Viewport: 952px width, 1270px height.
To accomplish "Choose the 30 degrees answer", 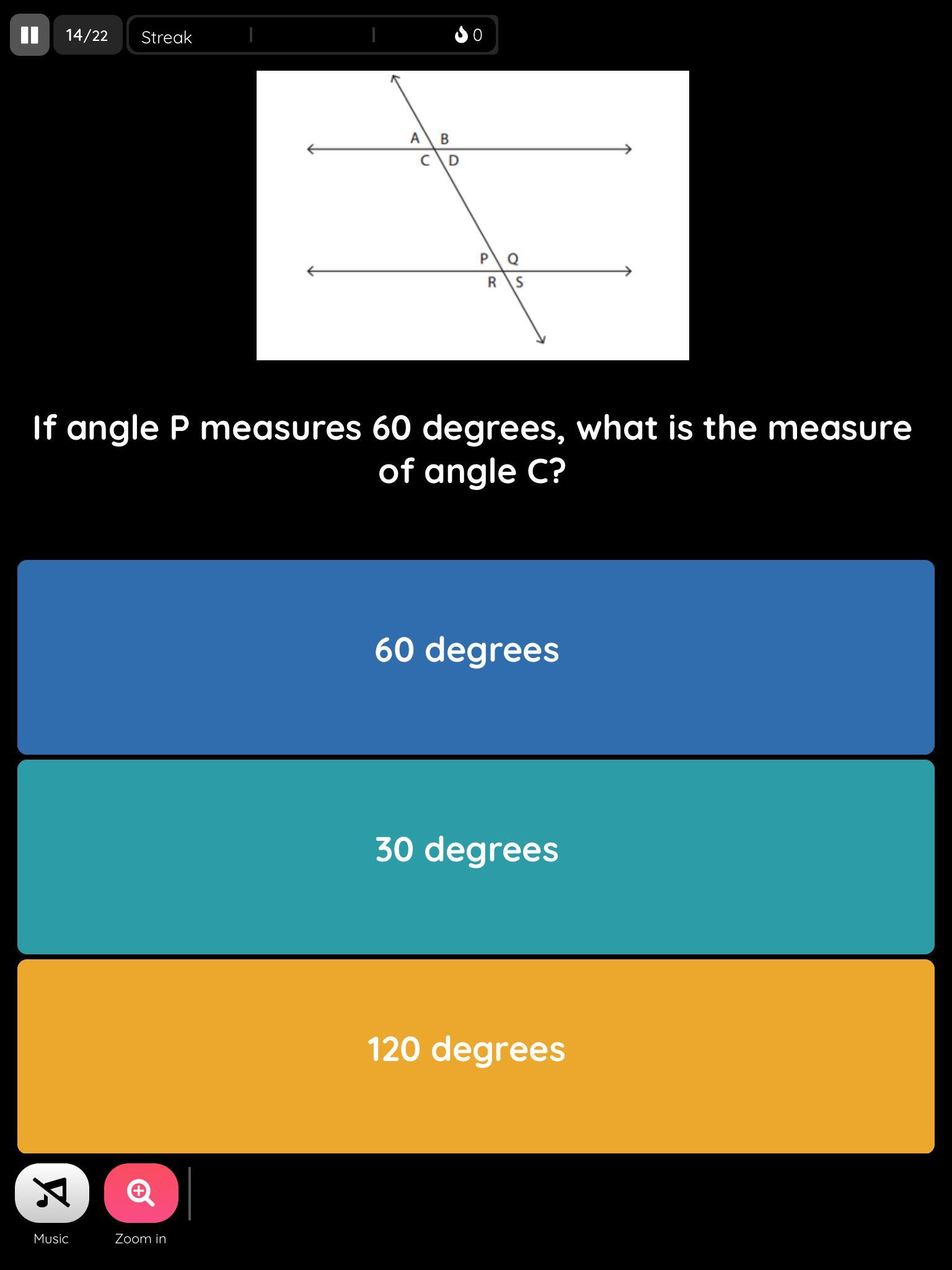I will 475,856.
